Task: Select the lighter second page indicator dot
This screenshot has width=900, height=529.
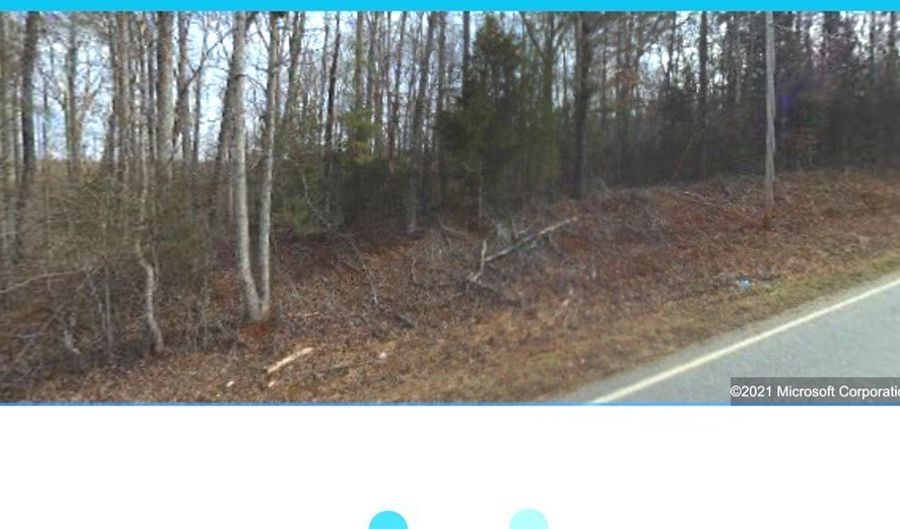Action: (x=528, y=521)
